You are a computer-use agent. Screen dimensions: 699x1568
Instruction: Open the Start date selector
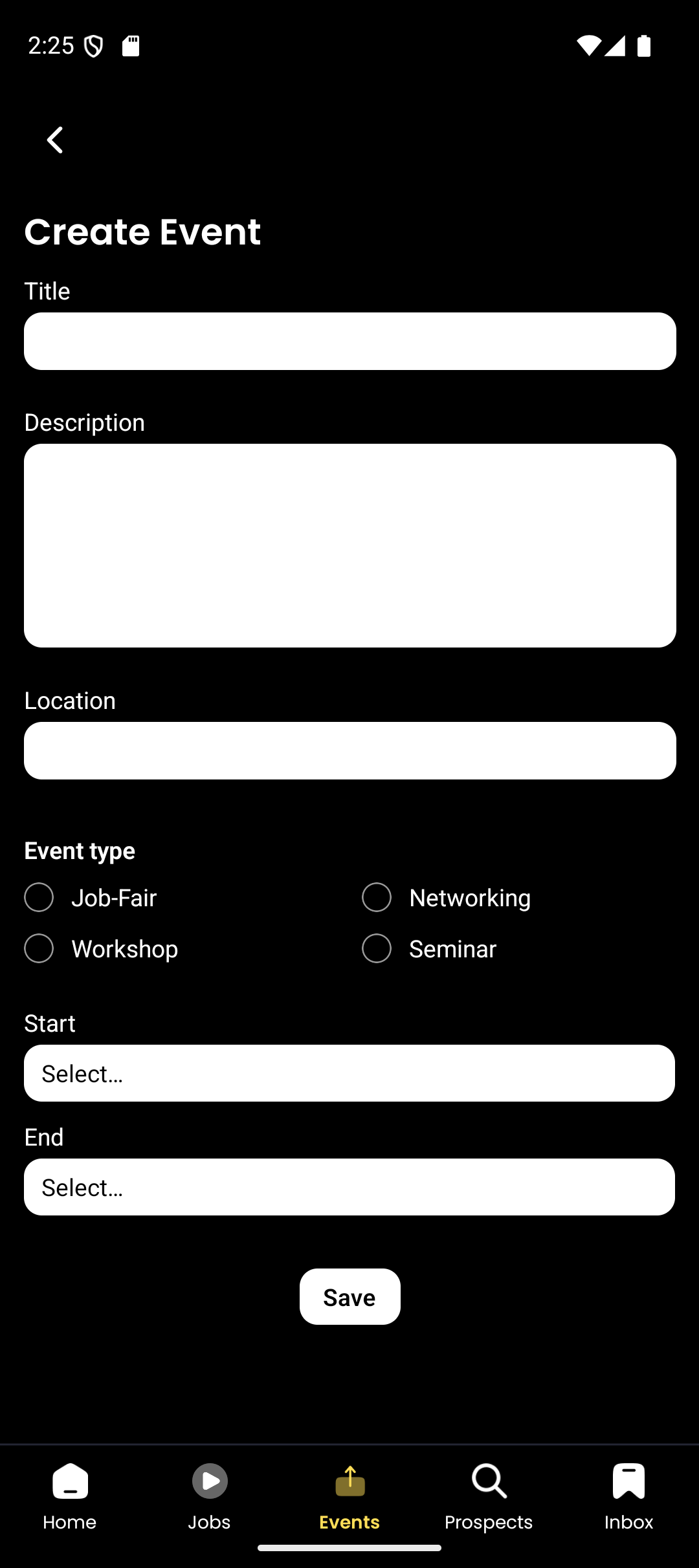349,1073
